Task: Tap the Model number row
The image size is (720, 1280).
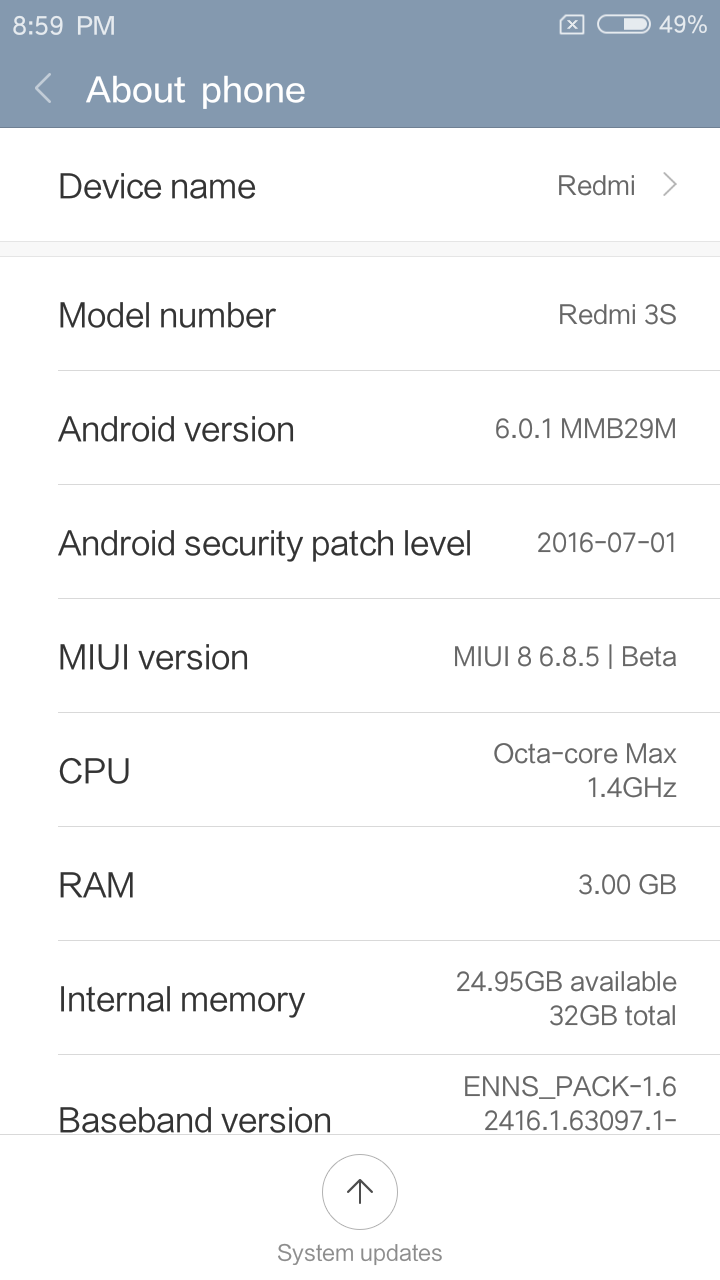Action: point(360,315)
